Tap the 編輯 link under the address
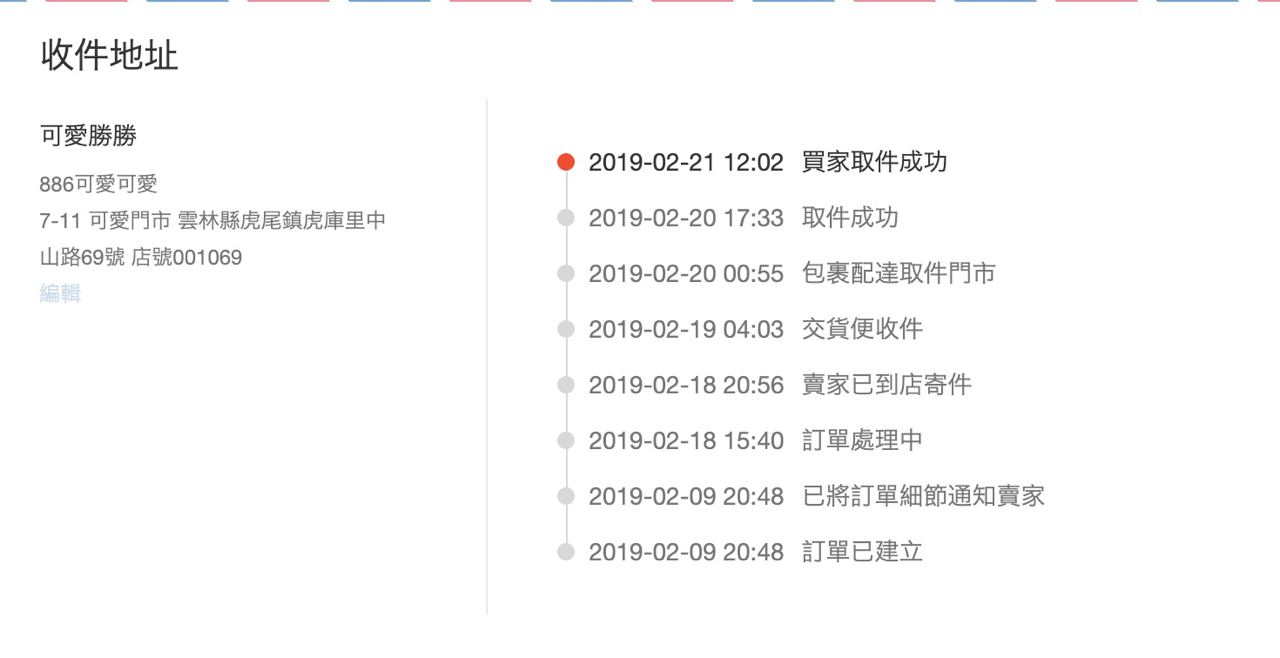Viewport: 1280px width, 658px height. point(60,293)
